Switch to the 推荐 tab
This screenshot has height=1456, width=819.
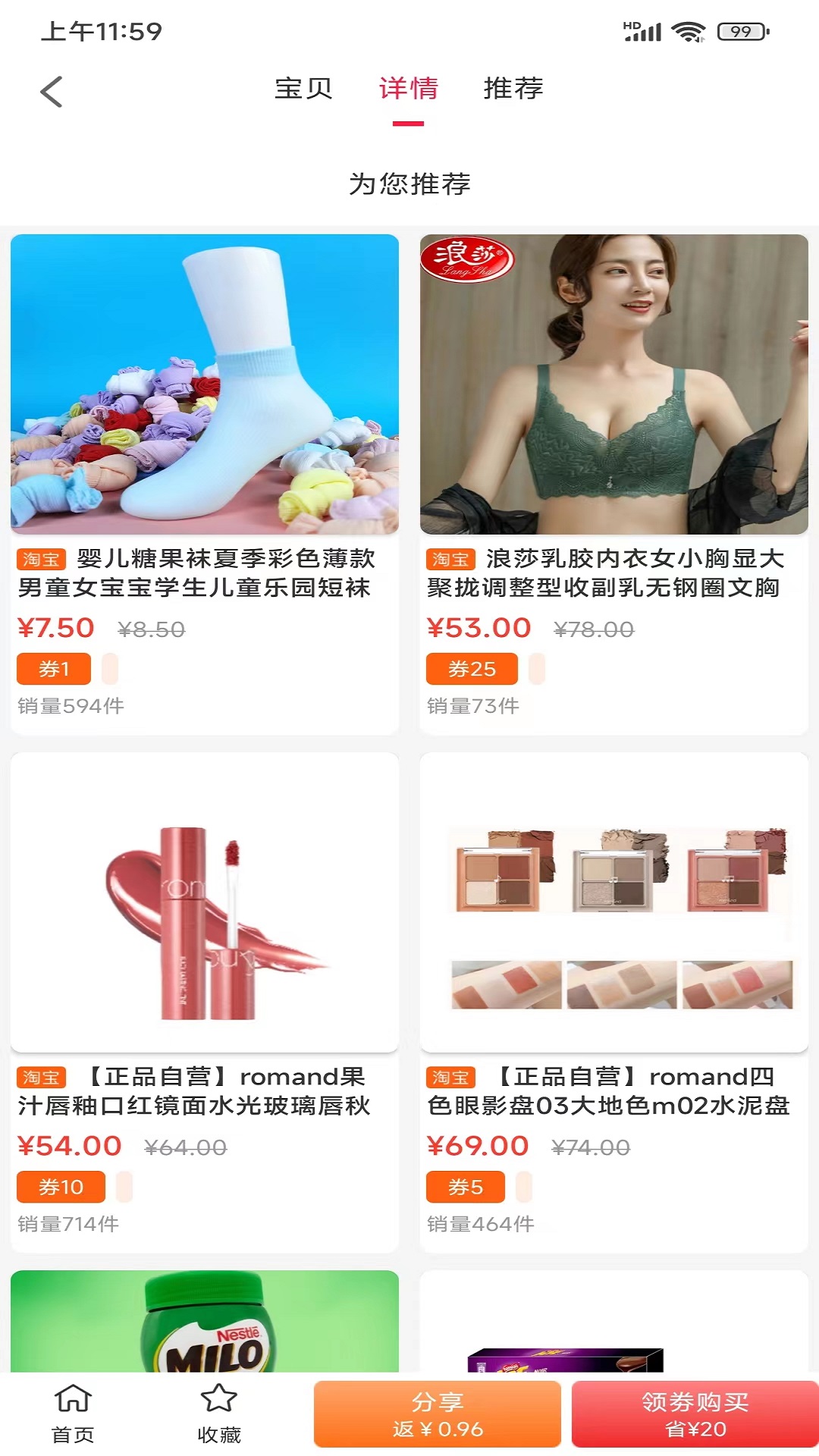[513, 90]
